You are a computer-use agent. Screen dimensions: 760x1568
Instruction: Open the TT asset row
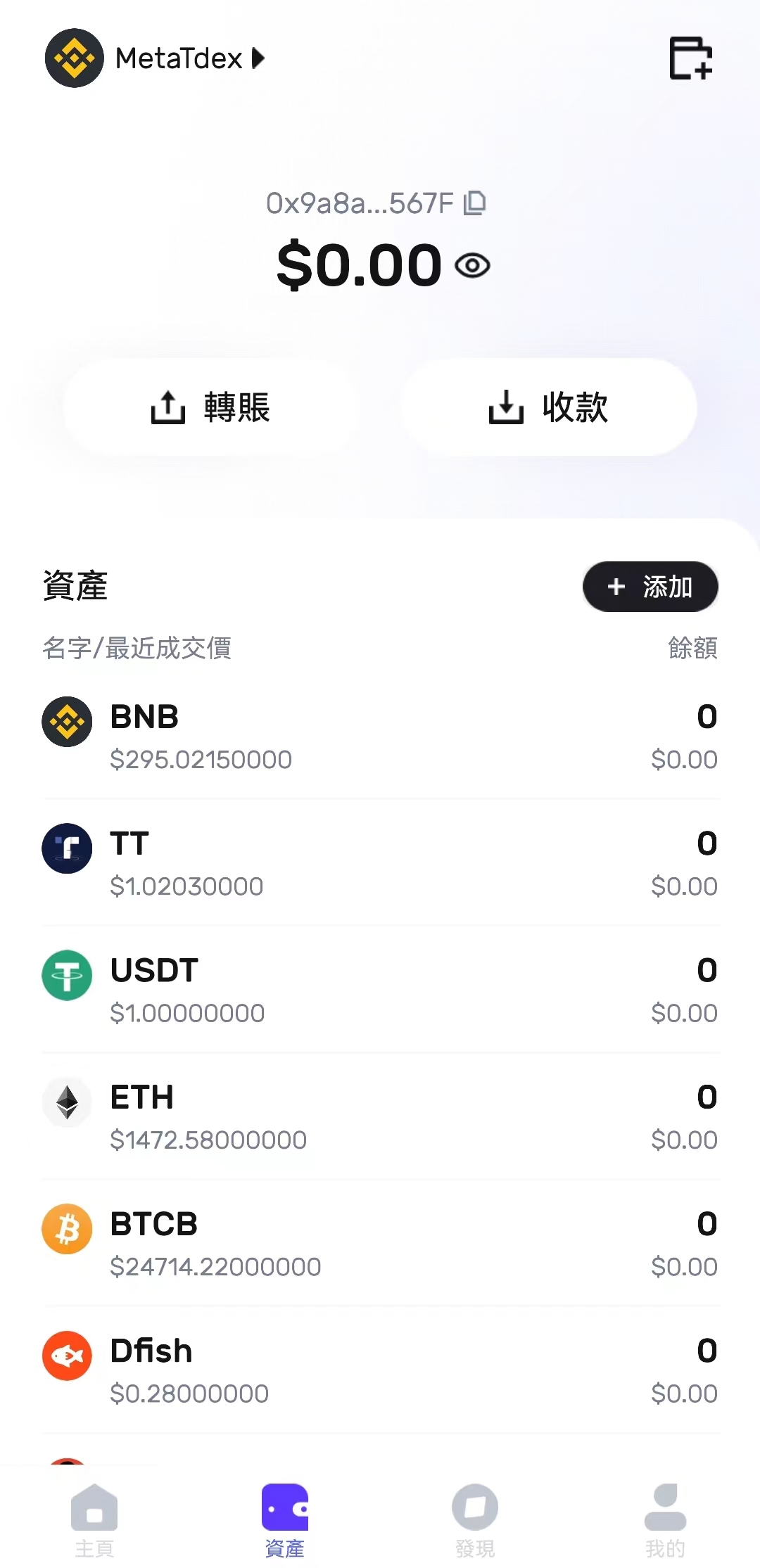(x=380, y=863)
